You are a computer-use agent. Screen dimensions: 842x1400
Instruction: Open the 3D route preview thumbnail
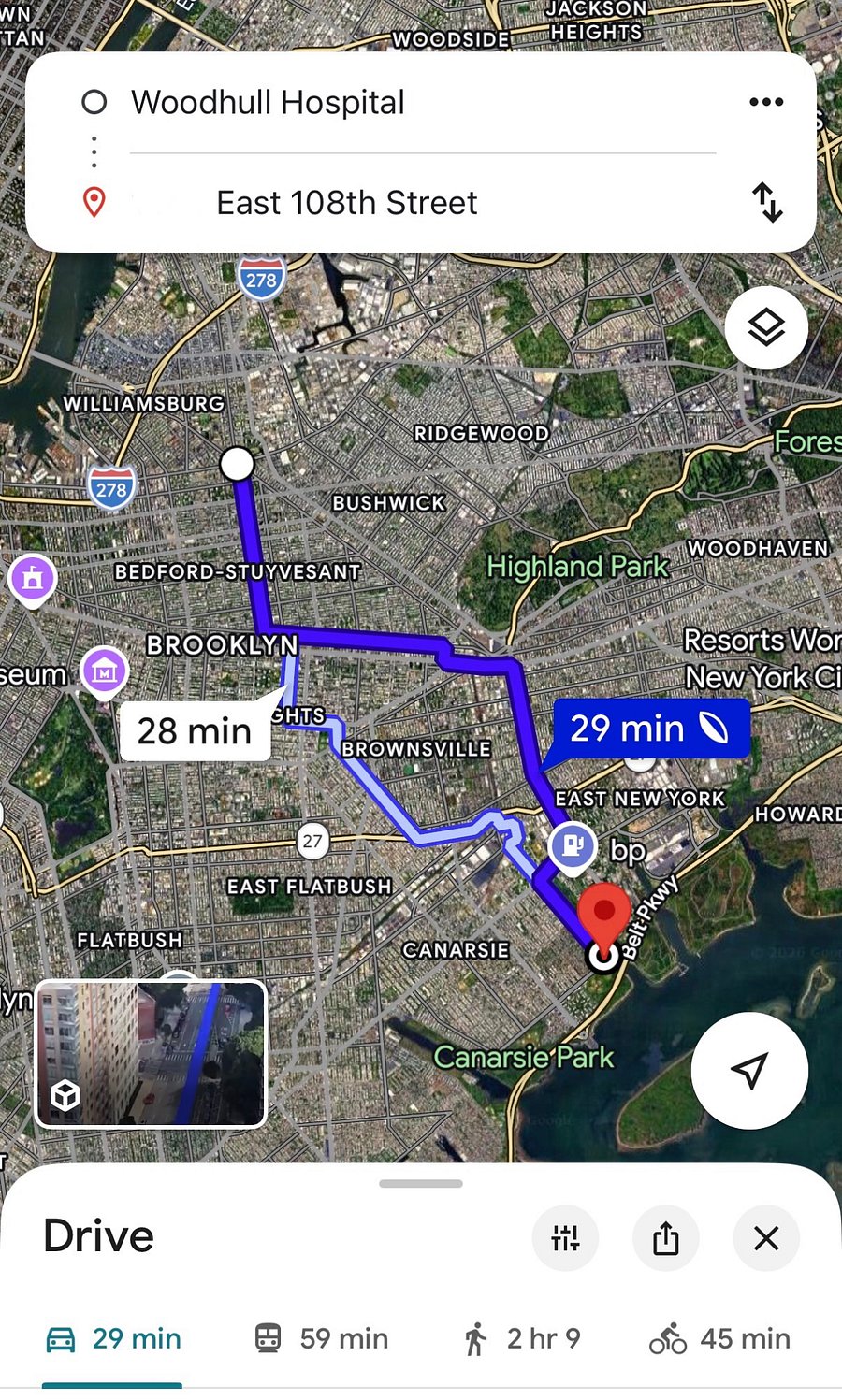151,1053
